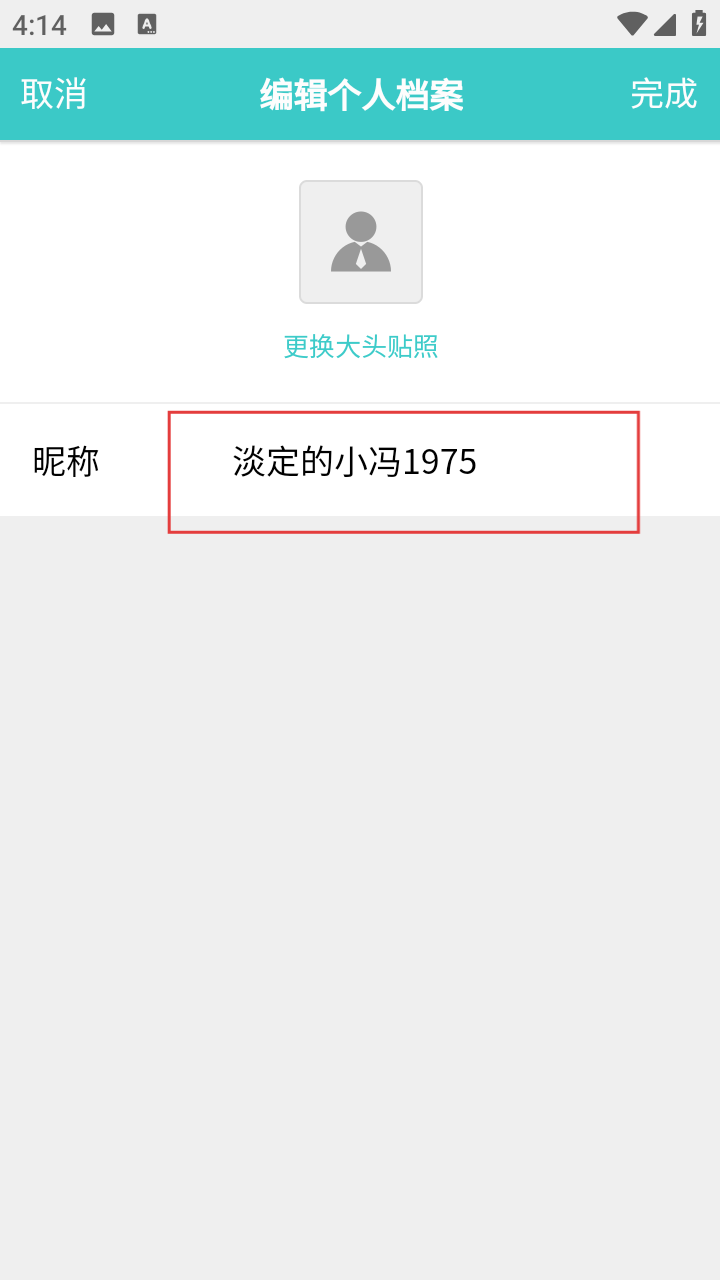
Task: Tap the 更换大头贴照 link
Action: [361, 347]
